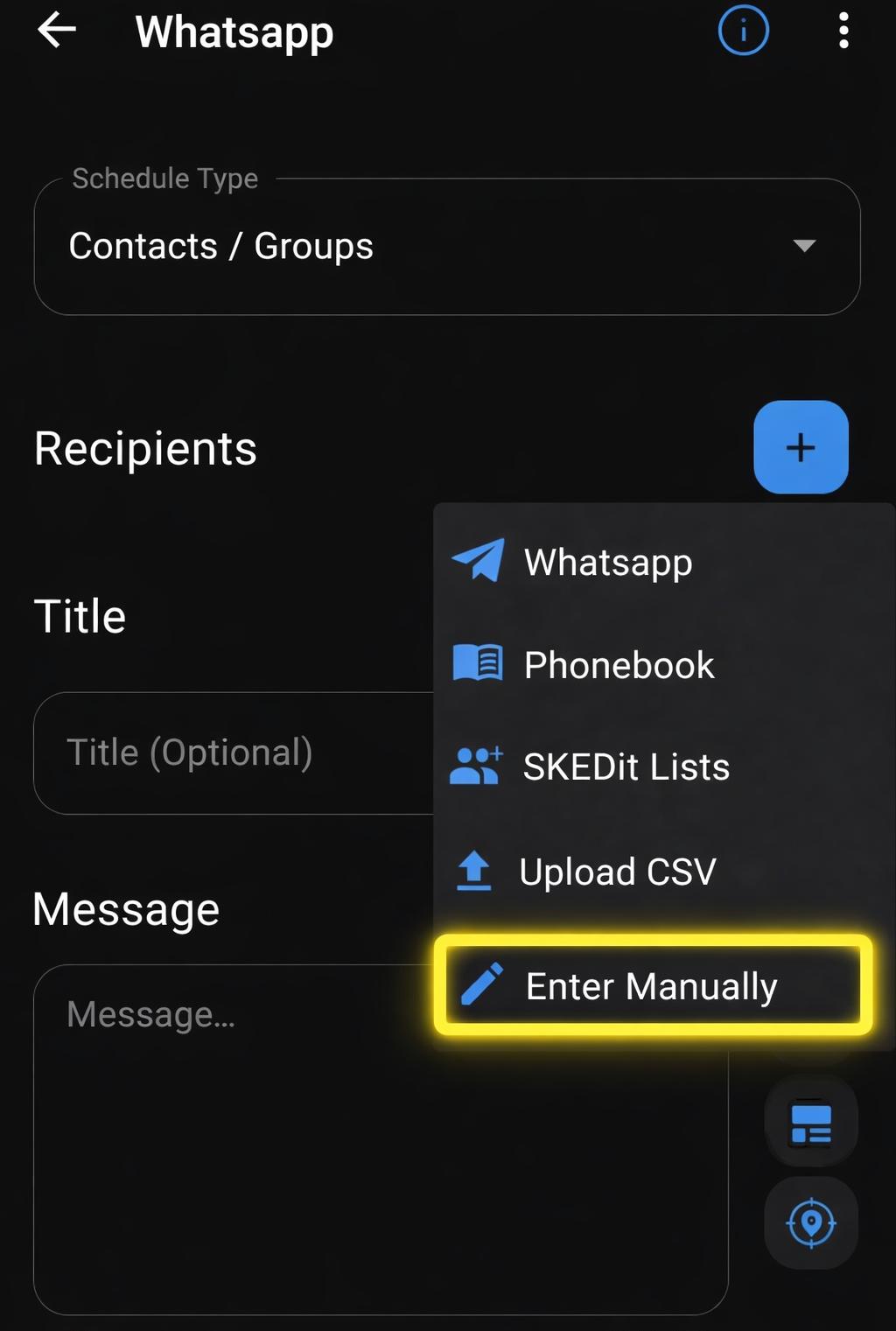Click the info icon in the top bar
This screenshot has width=896, height=1331.
742,32
